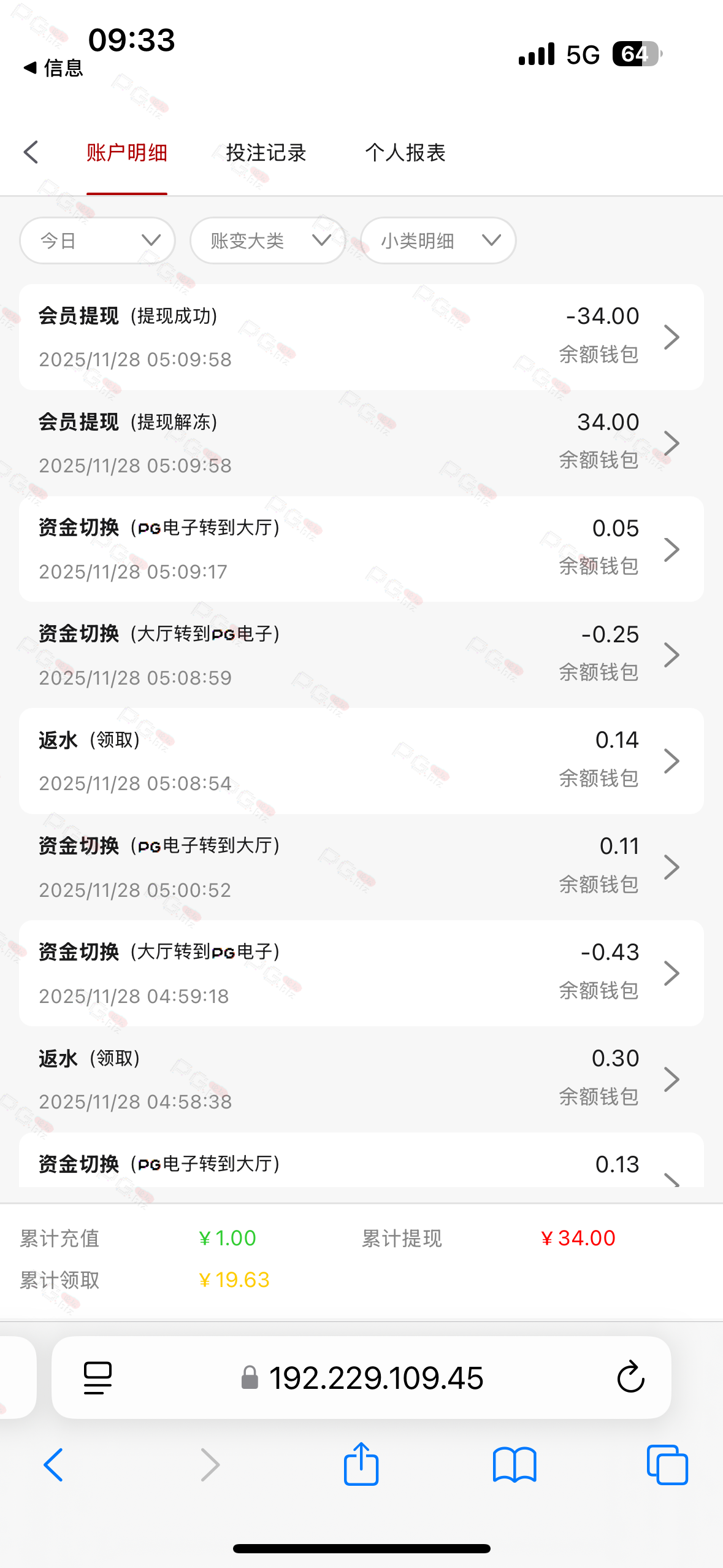Select the 账户明细 tab
Viewport: 723px width, 1568px height.
(127, 153)
